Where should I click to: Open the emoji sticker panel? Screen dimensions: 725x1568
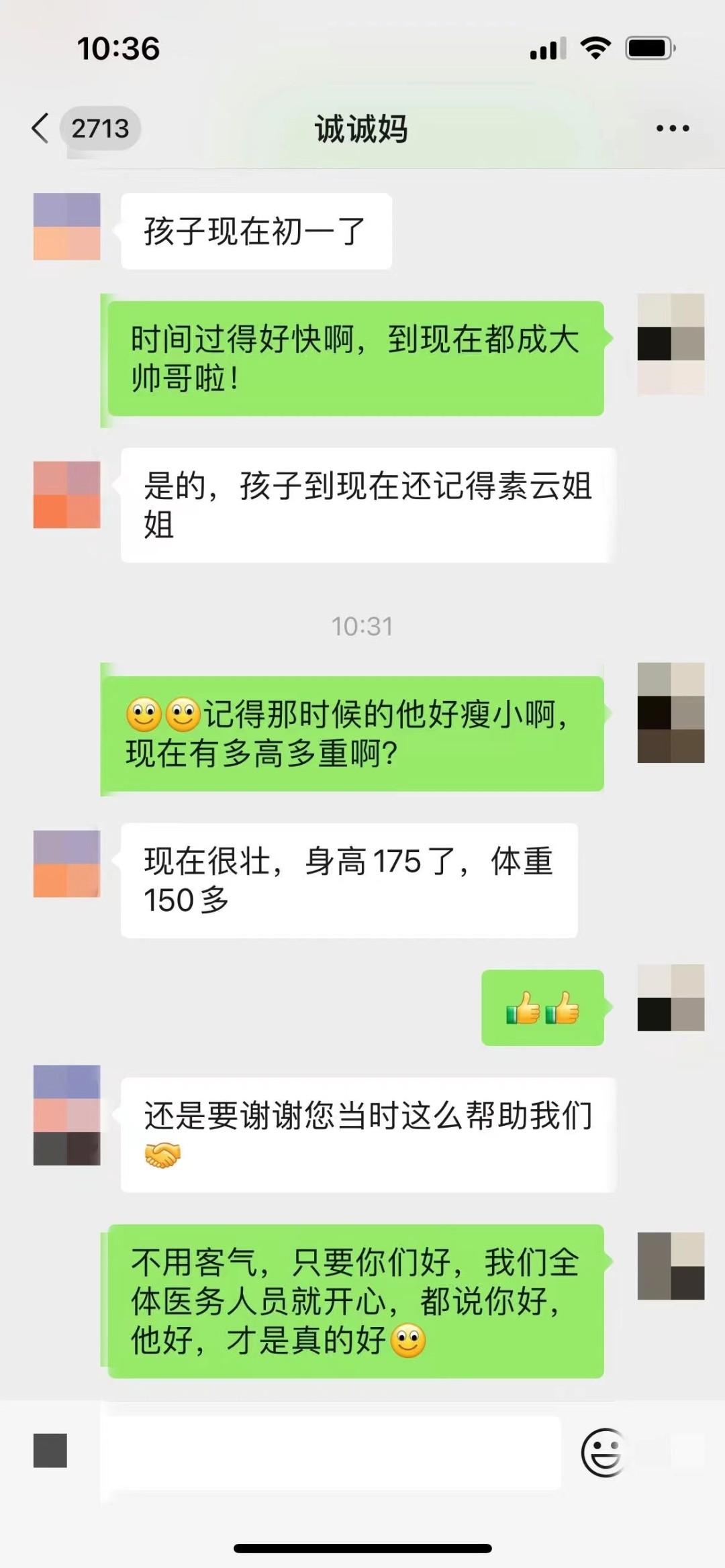coord(602,1453)
